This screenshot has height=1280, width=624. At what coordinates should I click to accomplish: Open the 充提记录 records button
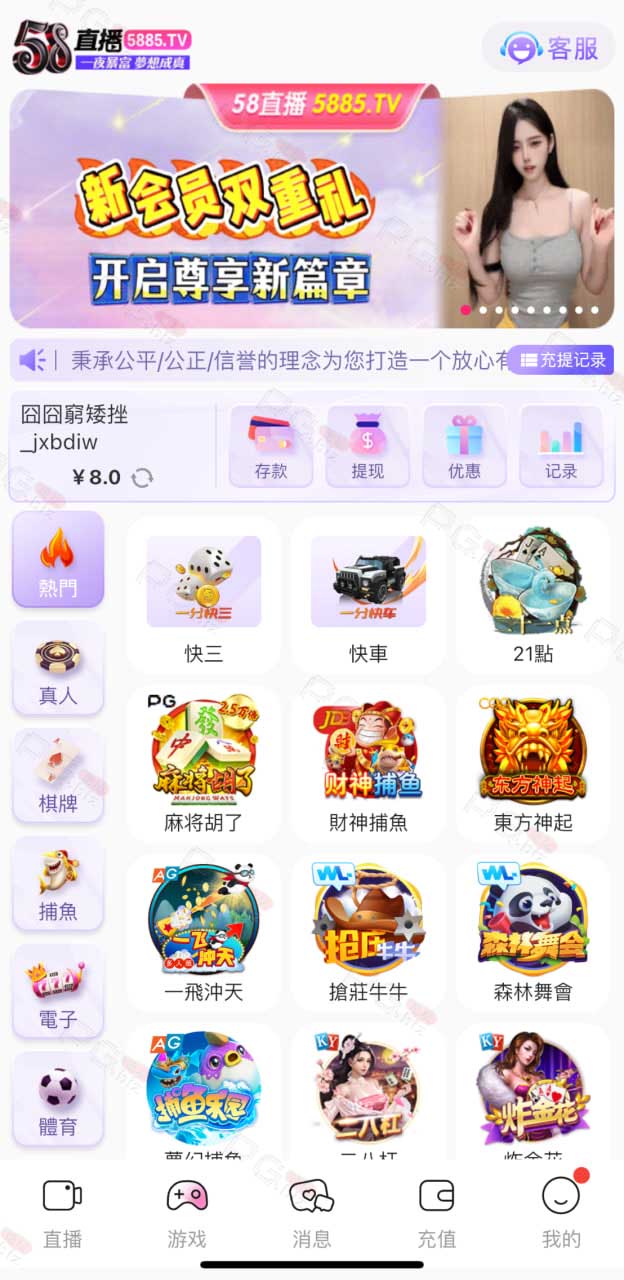tap(561, 360)
